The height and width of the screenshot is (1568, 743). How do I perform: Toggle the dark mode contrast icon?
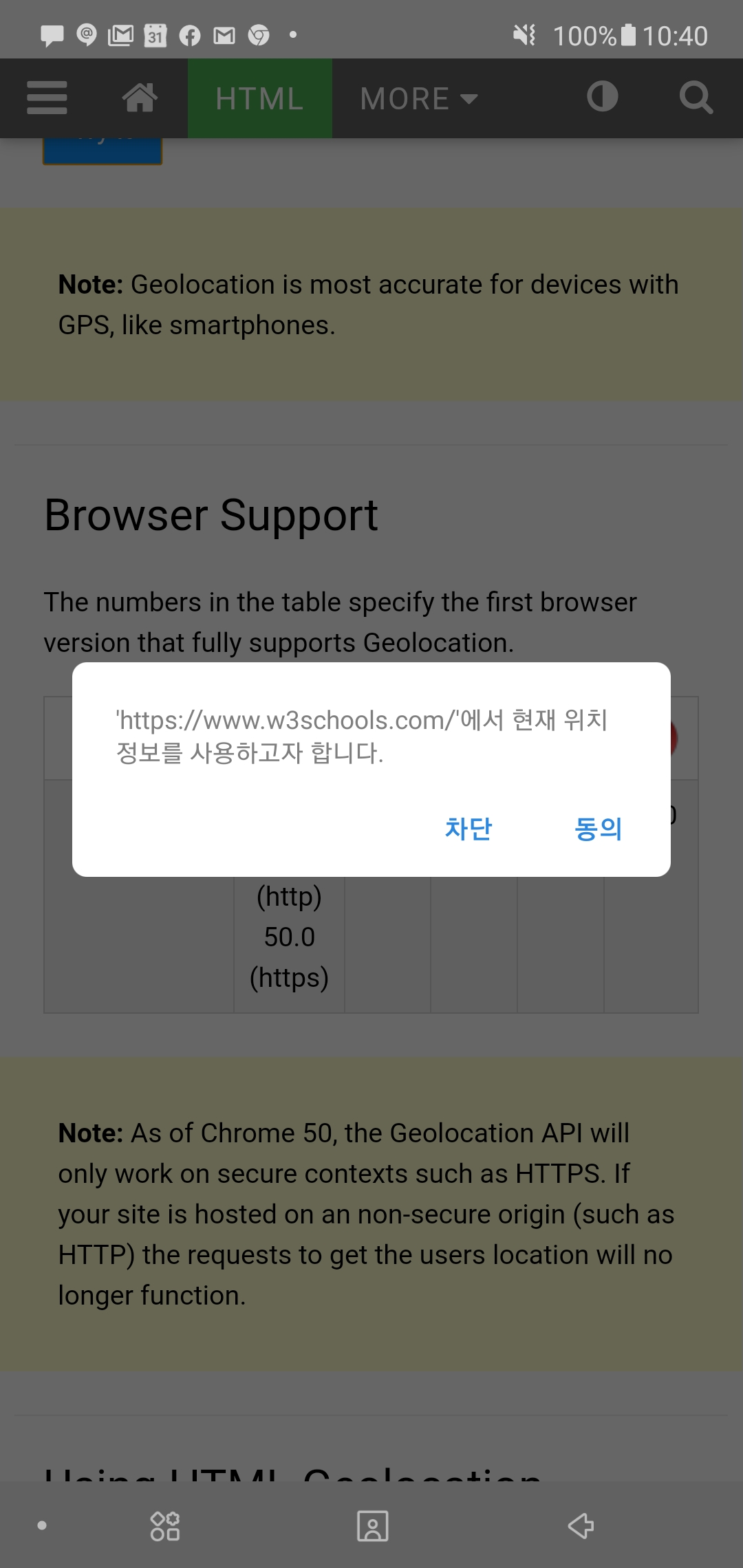tap(602, 97)
